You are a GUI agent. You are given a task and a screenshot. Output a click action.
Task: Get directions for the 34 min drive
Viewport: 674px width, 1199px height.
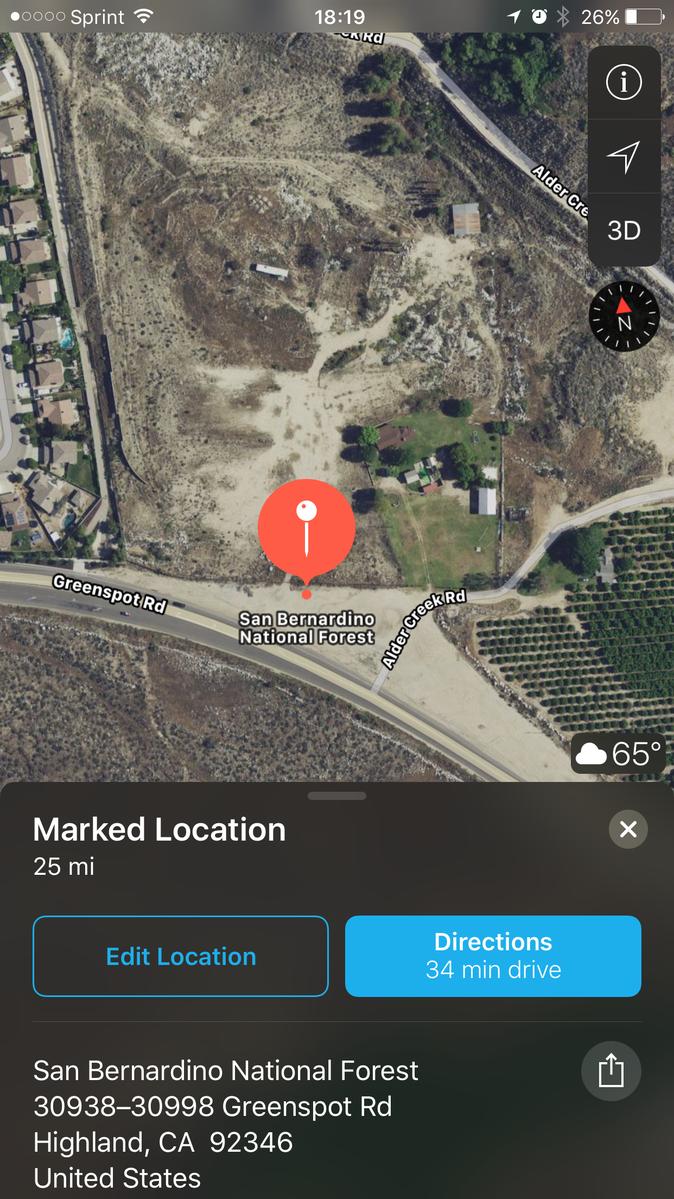coord(493,956)
